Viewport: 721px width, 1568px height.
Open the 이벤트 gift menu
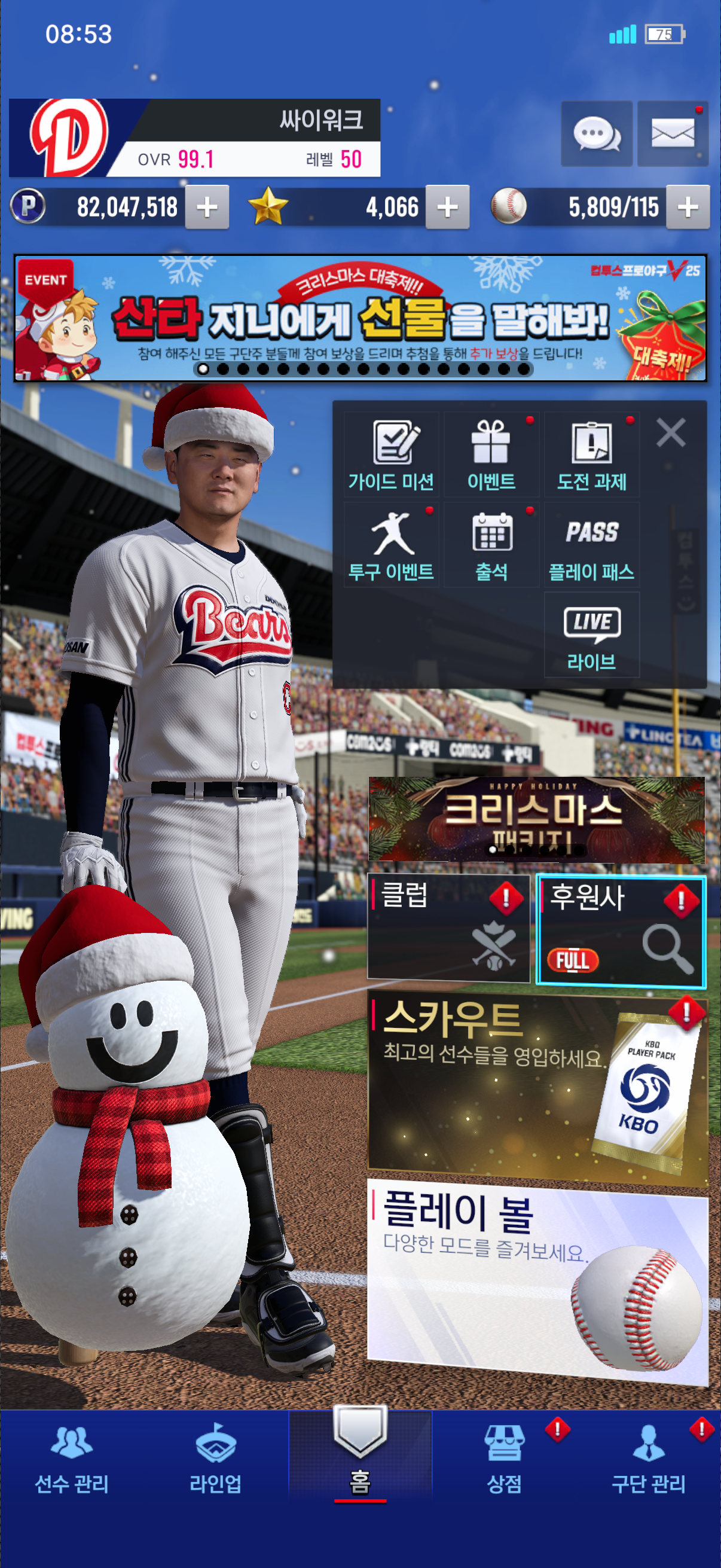click(x=491, y=454)
